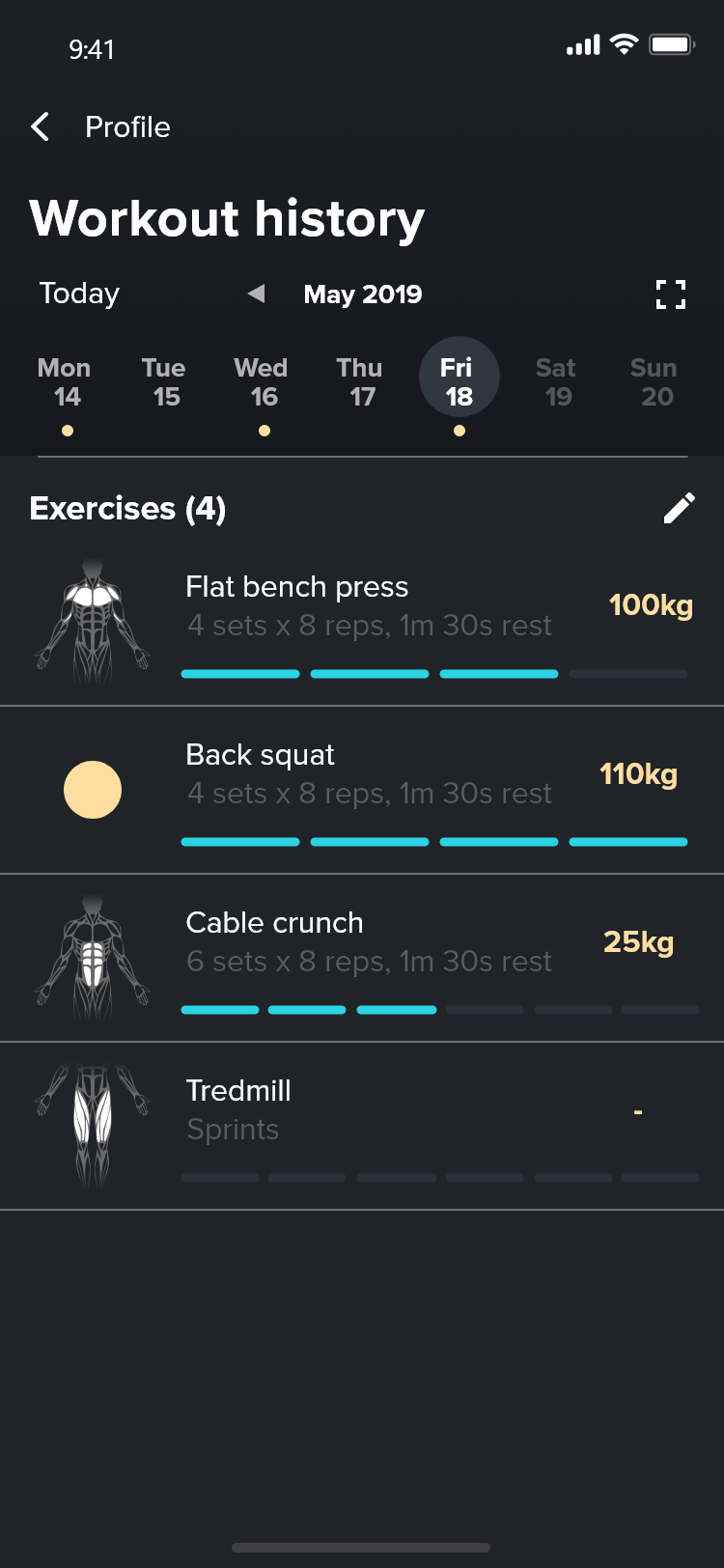Select Thu 17

360,383
